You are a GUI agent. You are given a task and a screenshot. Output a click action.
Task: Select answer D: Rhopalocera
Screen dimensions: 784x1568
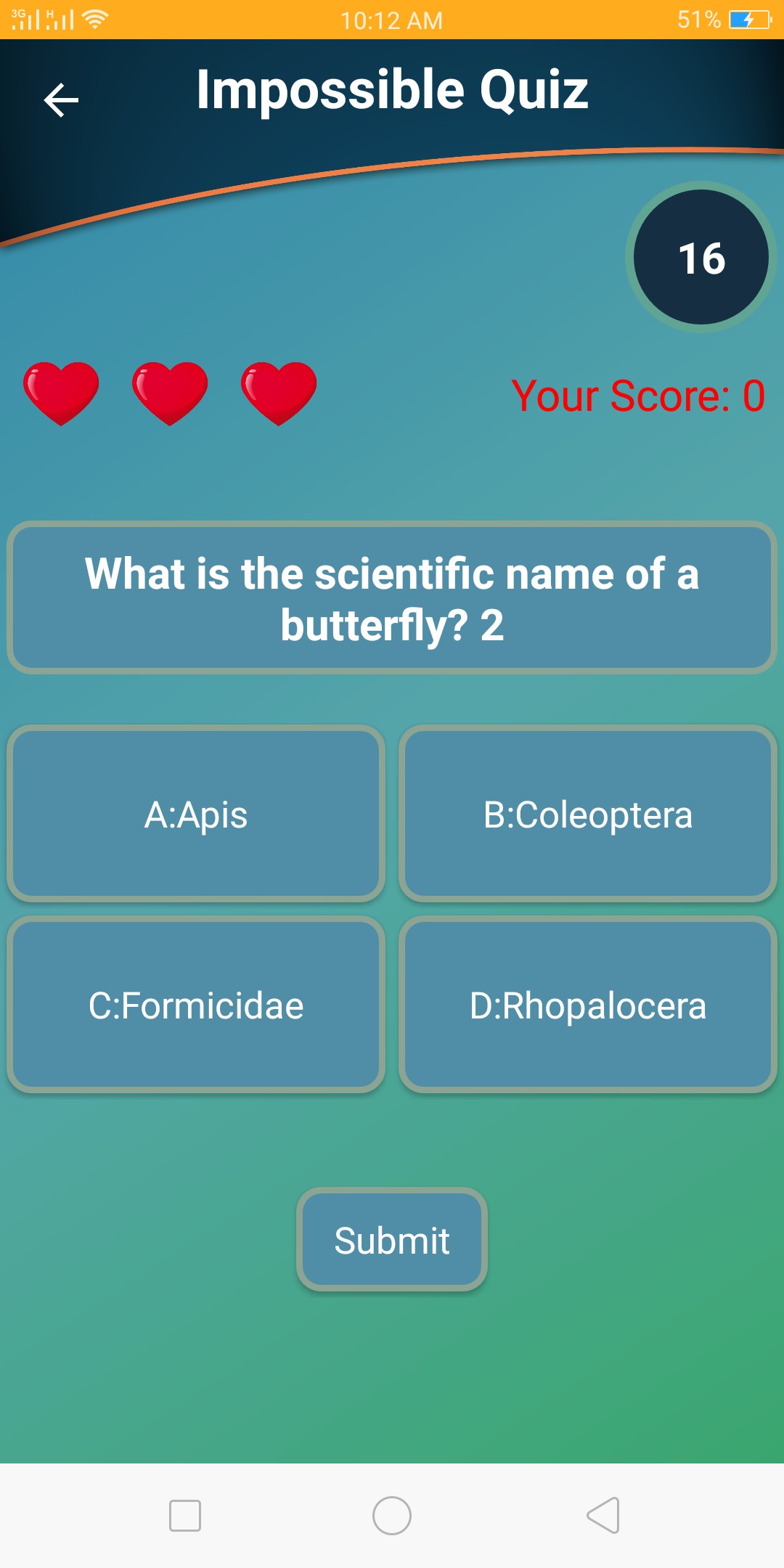(x=588, y=1005)
